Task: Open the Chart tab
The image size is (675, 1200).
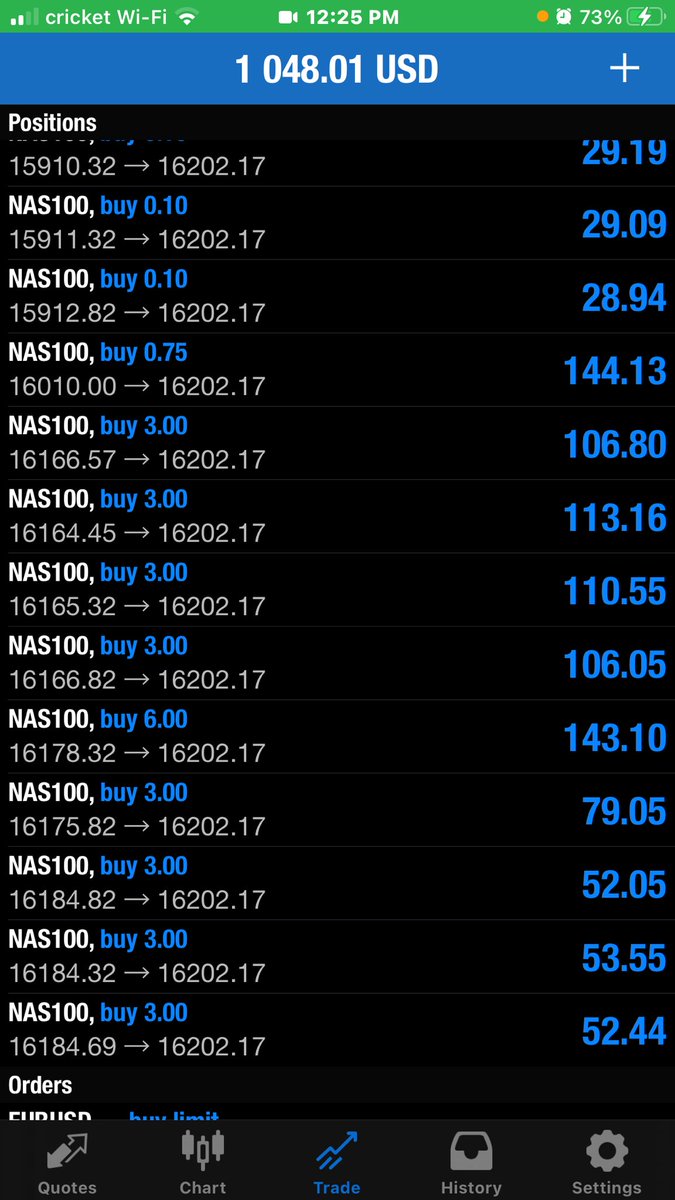Action: pos(202,1160)
